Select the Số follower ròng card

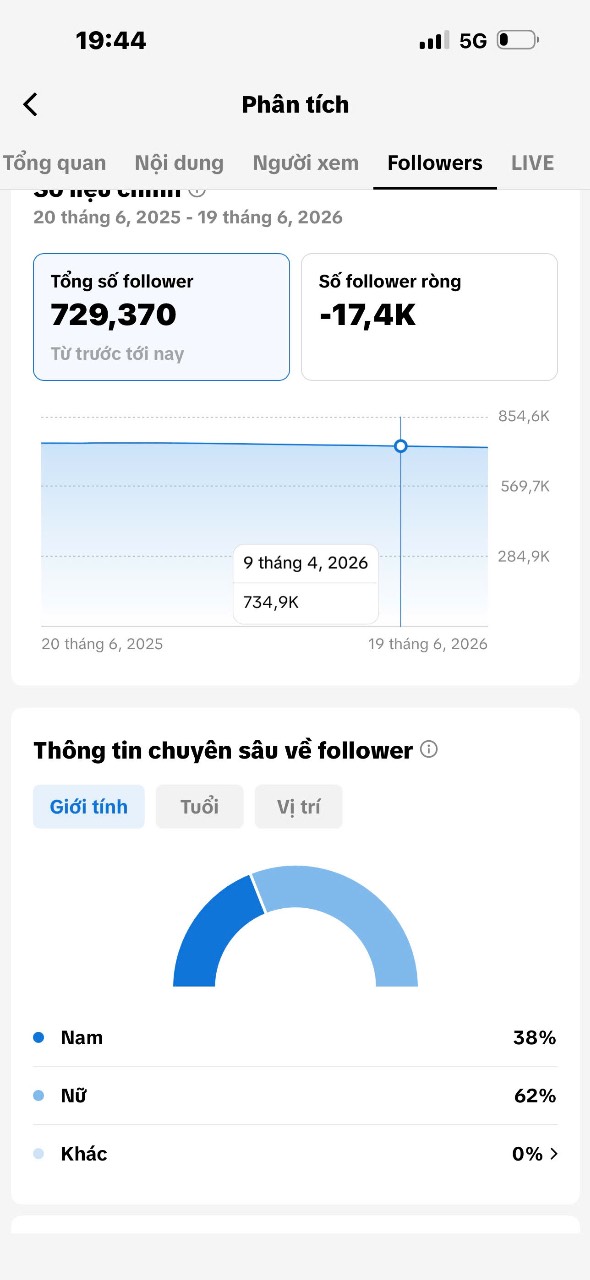pyautogui.click(x=429, y=317)
